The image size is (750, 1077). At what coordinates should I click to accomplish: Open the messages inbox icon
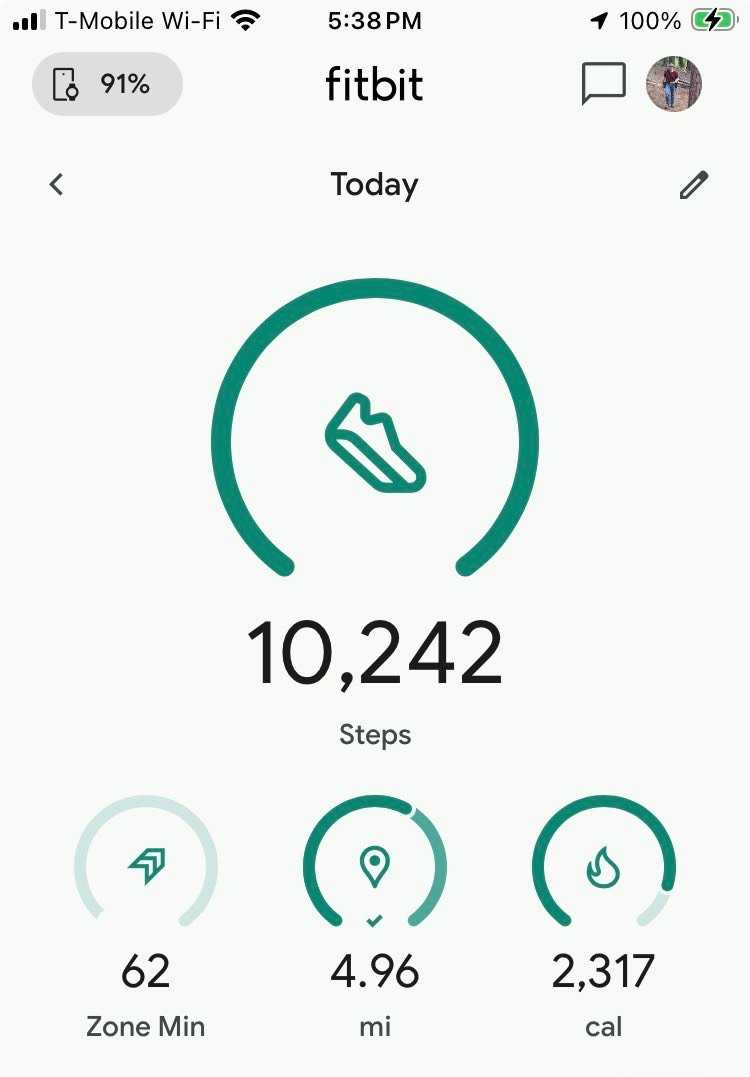603,85
